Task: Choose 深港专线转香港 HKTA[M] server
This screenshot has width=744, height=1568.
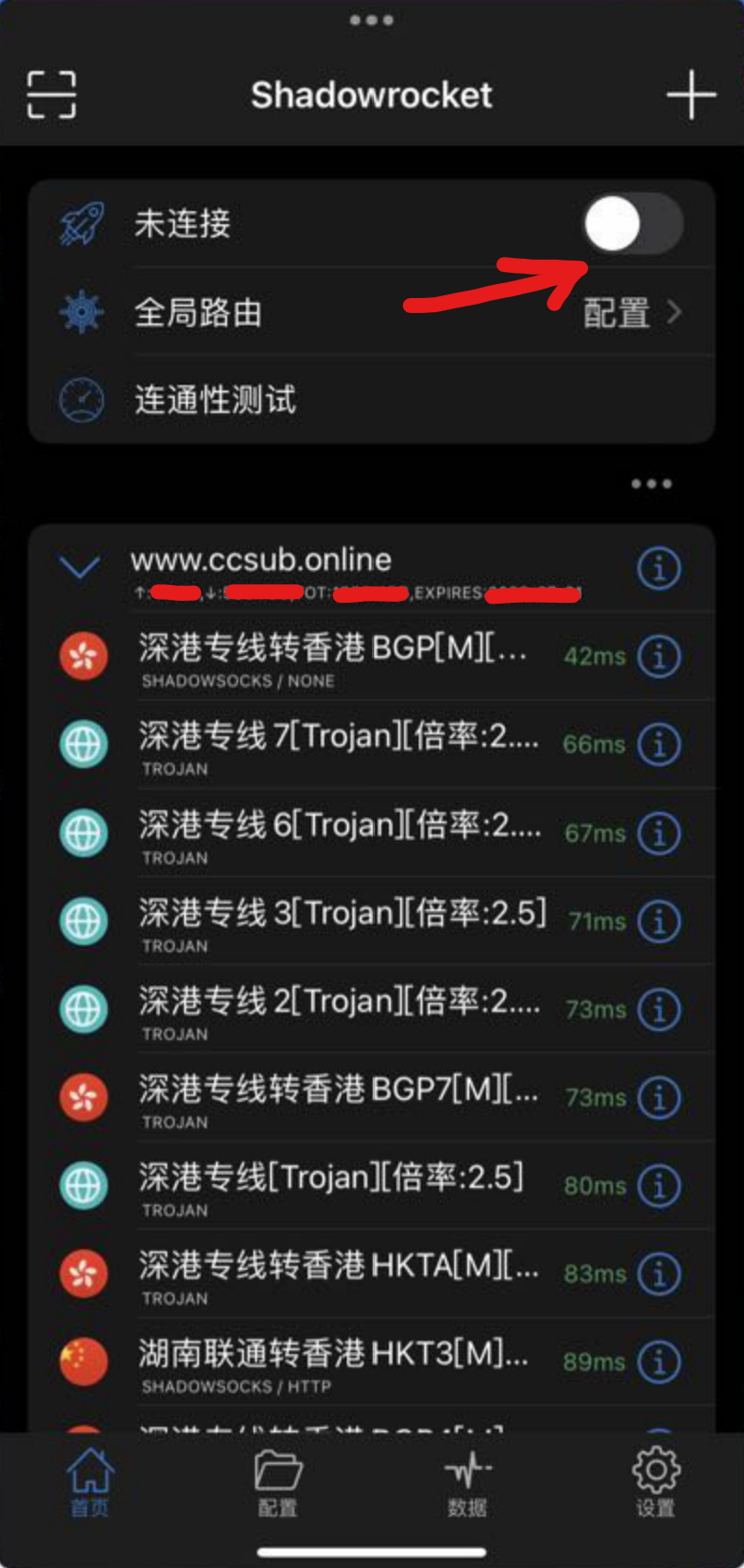Action: point(336,1274)
